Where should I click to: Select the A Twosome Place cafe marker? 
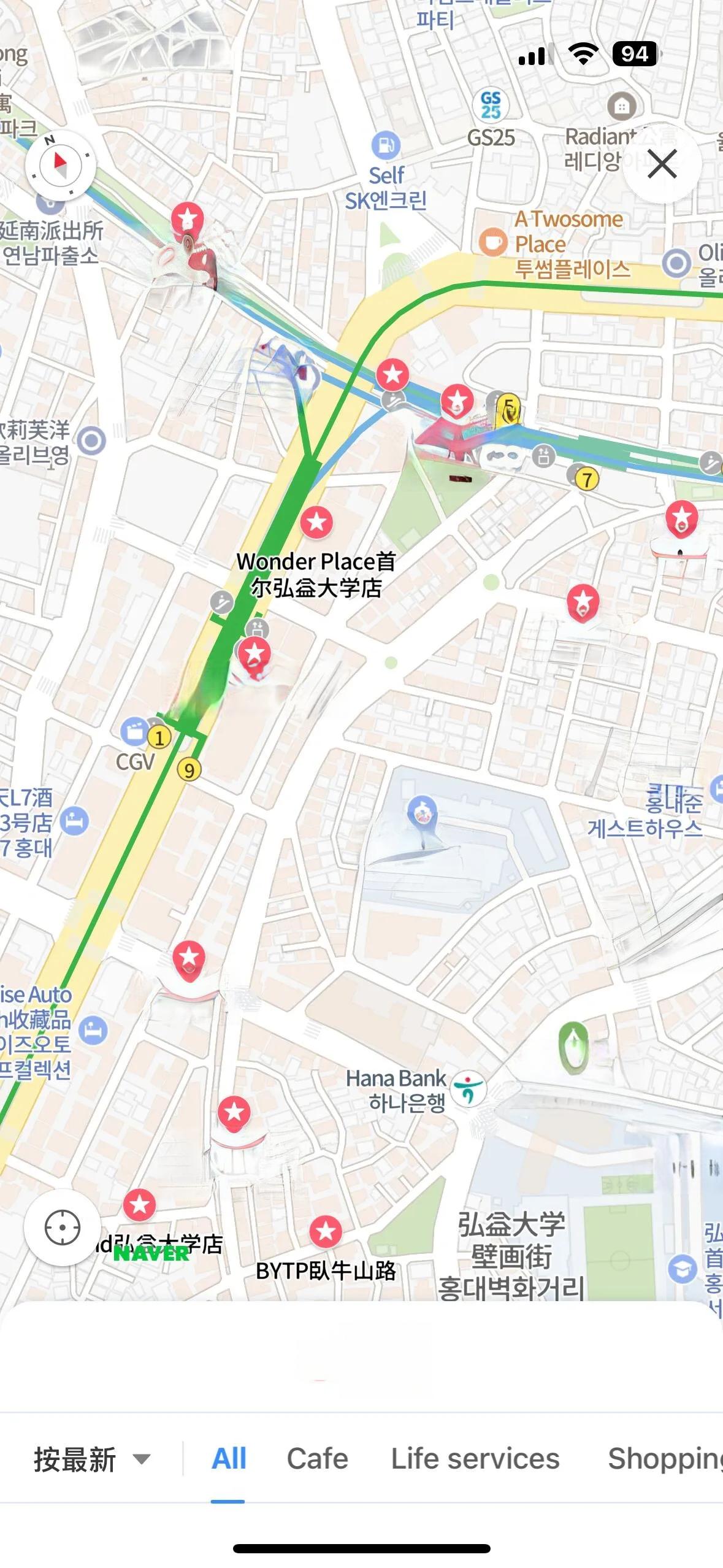coord(492,242)
